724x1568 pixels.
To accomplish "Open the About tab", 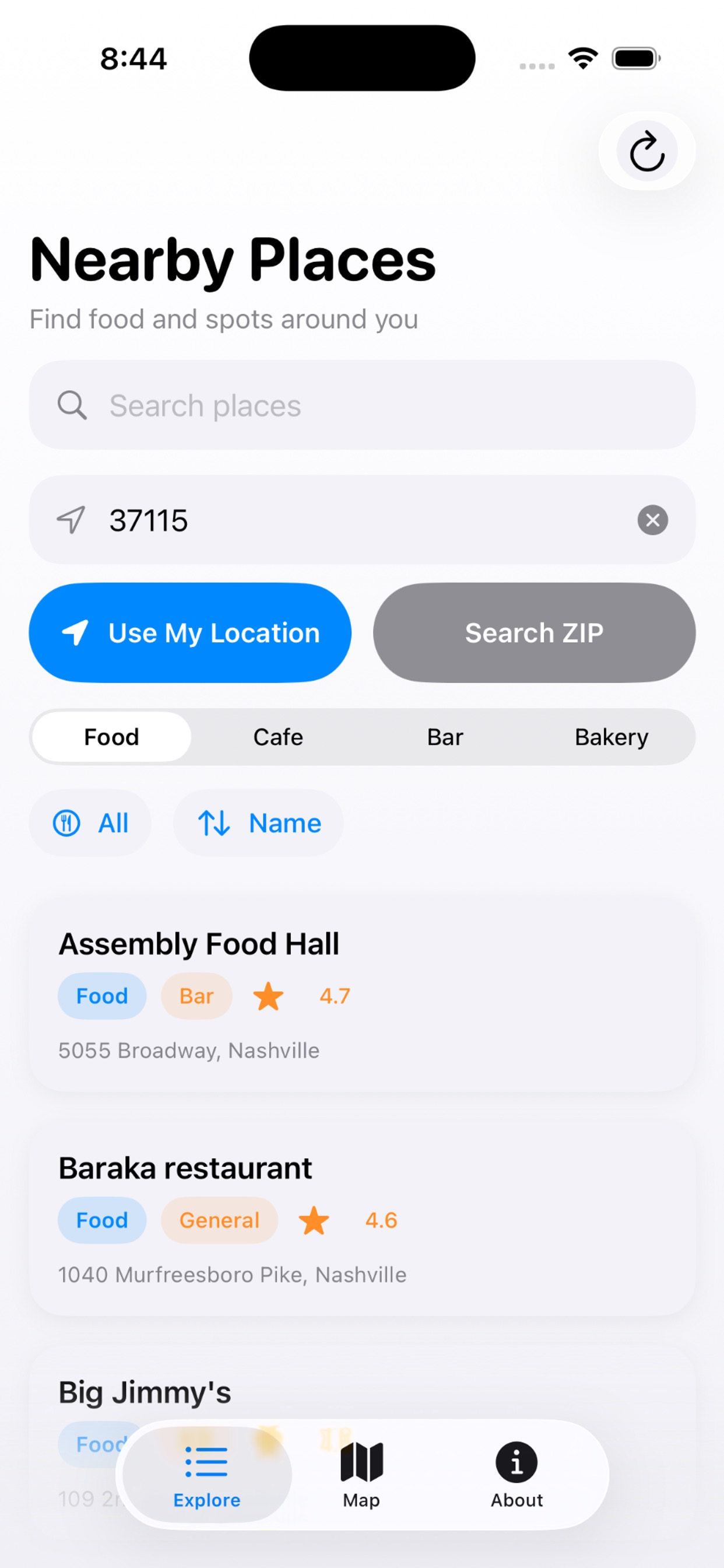I will 516,1474.
